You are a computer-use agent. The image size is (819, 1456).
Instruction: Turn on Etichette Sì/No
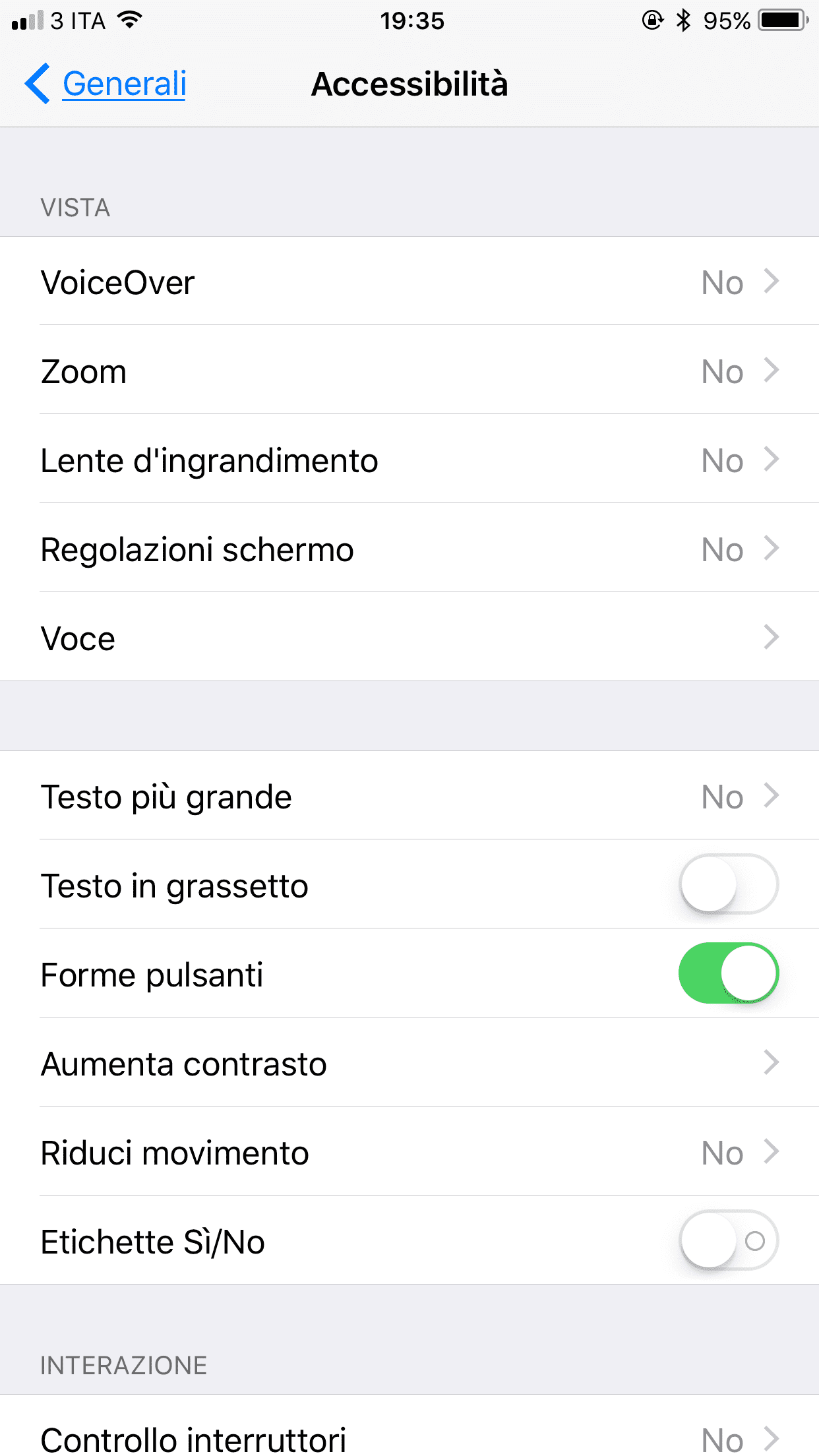click(x=729, y=1240)
